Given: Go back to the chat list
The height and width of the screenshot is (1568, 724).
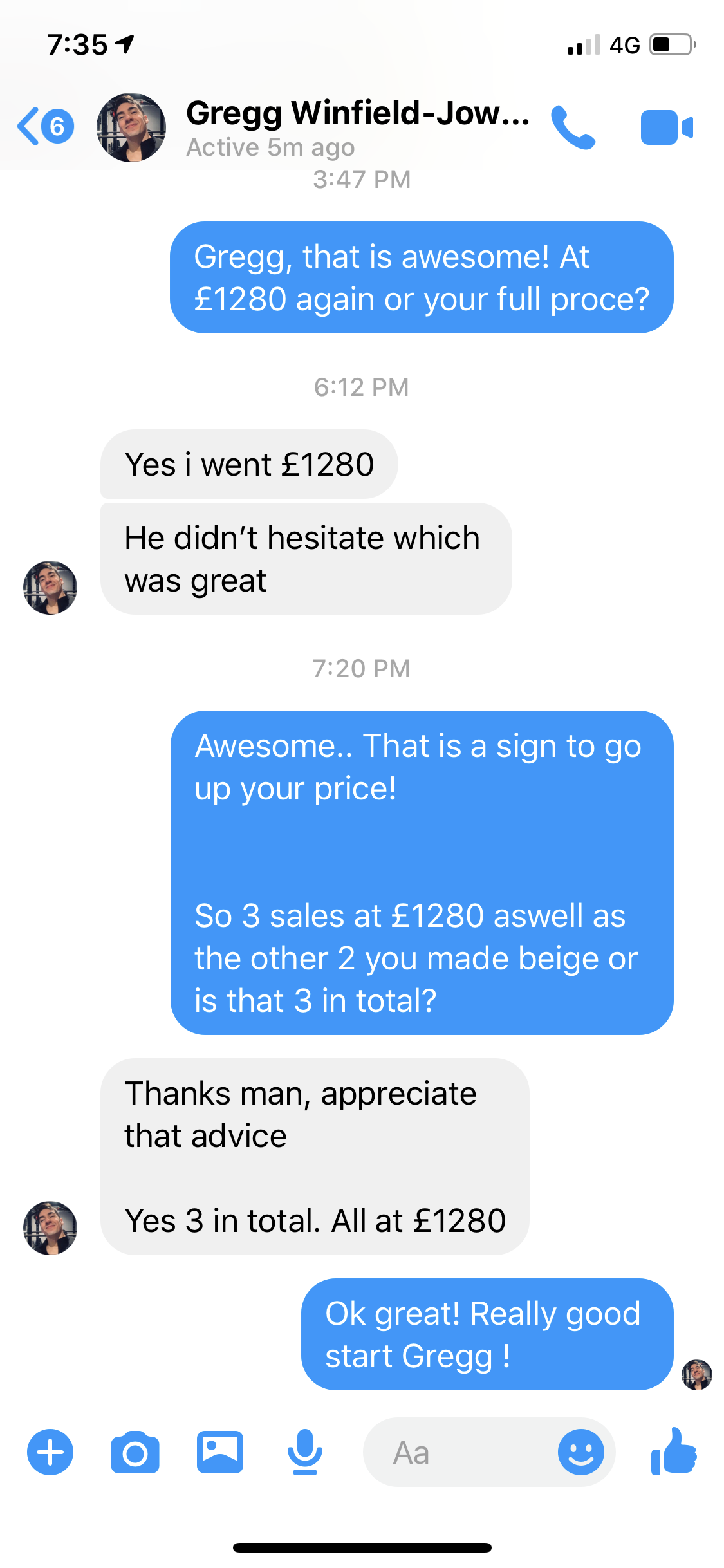Looking at the screenshot, I should point(44,126).
